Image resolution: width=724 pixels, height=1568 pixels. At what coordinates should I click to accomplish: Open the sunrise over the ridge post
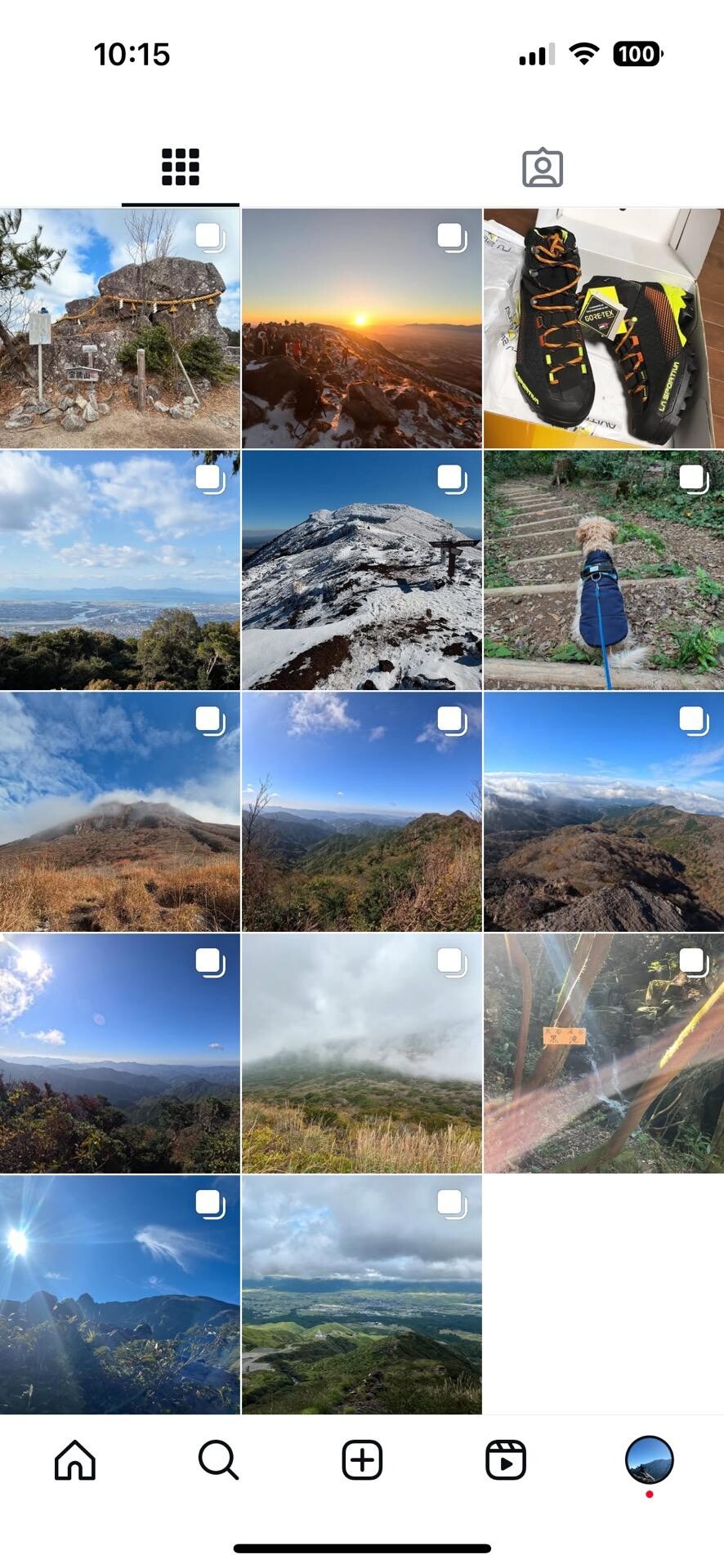pos(362,323)
